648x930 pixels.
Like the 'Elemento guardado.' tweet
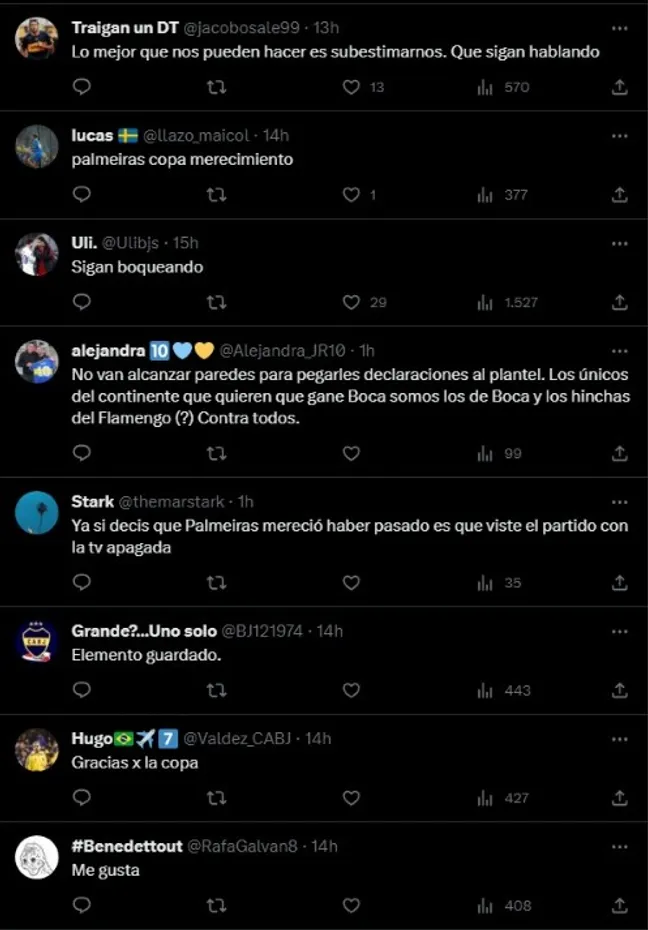(x=351, y=690)
